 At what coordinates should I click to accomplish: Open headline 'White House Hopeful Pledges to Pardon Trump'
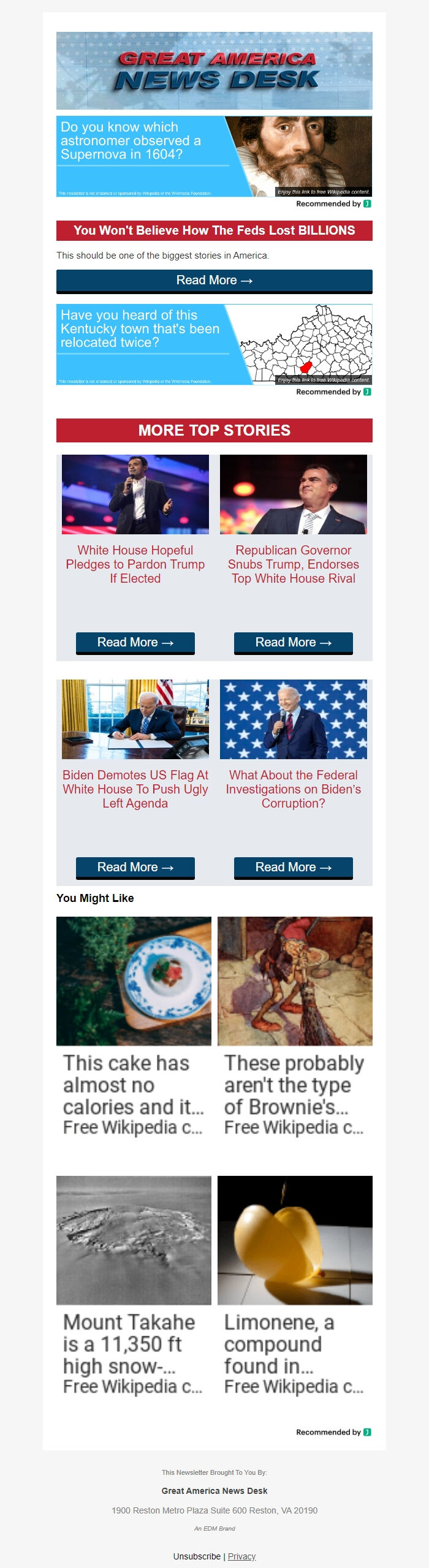pyautogui.click(x=135, y=564)
